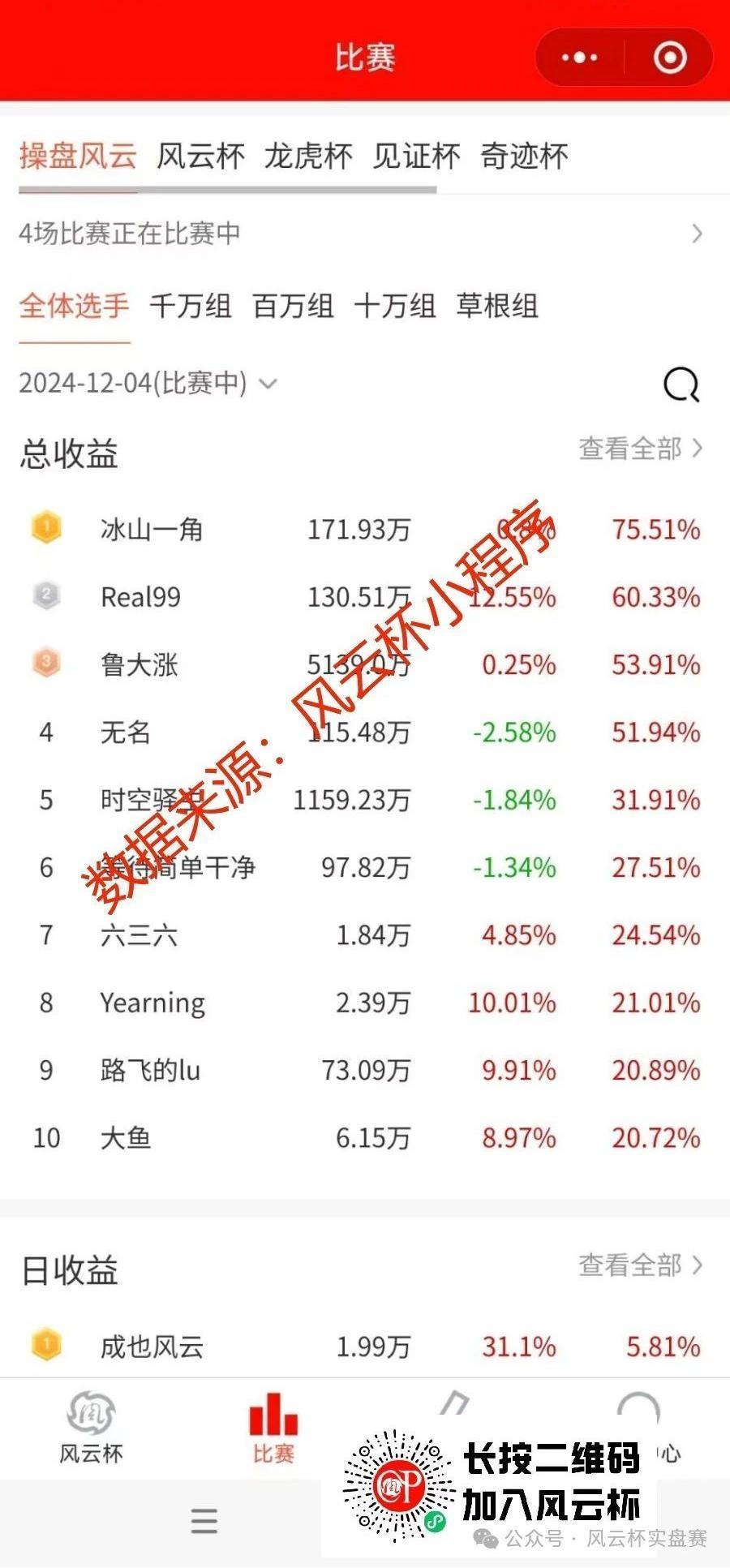Filter by 百万组
730x1568 pixels.
[293, 306]
